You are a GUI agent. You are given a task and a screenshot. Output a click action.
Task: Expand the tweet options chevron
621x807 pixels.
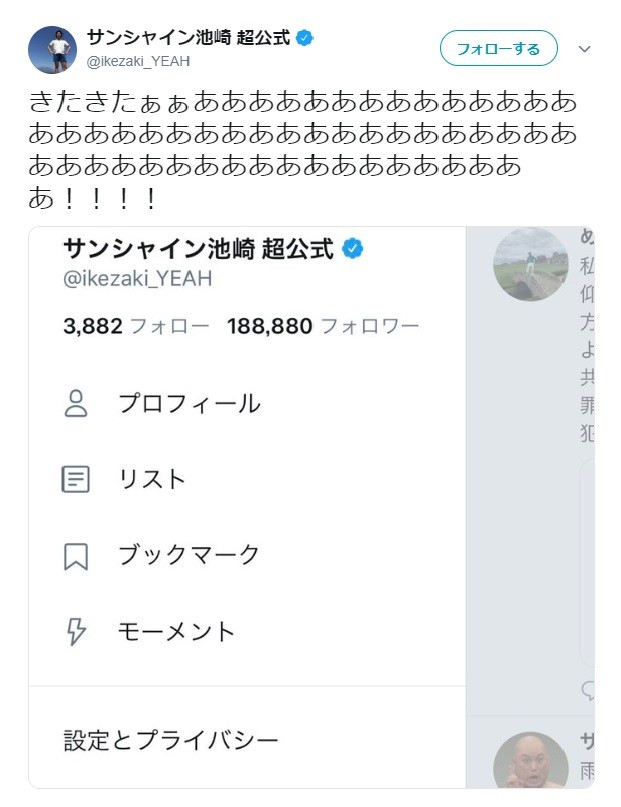pyautogui.click(x=586, y=49)
